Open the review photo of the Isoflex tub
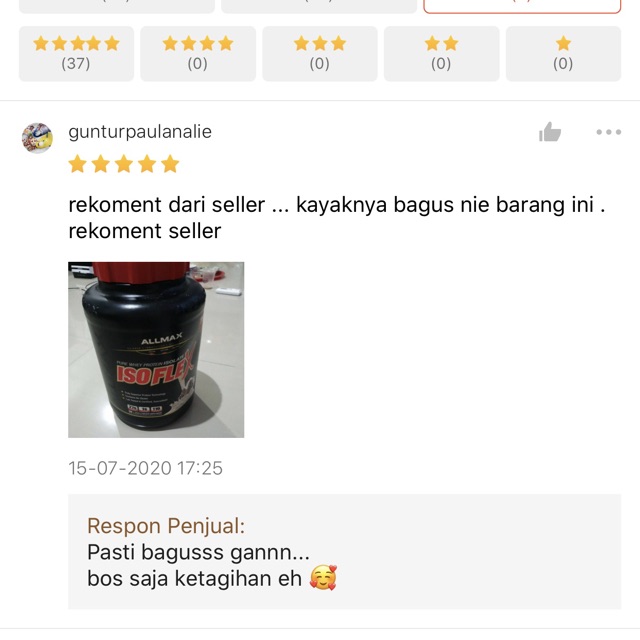The width and height of the screenshot is (640, 640). click(156, 350)
